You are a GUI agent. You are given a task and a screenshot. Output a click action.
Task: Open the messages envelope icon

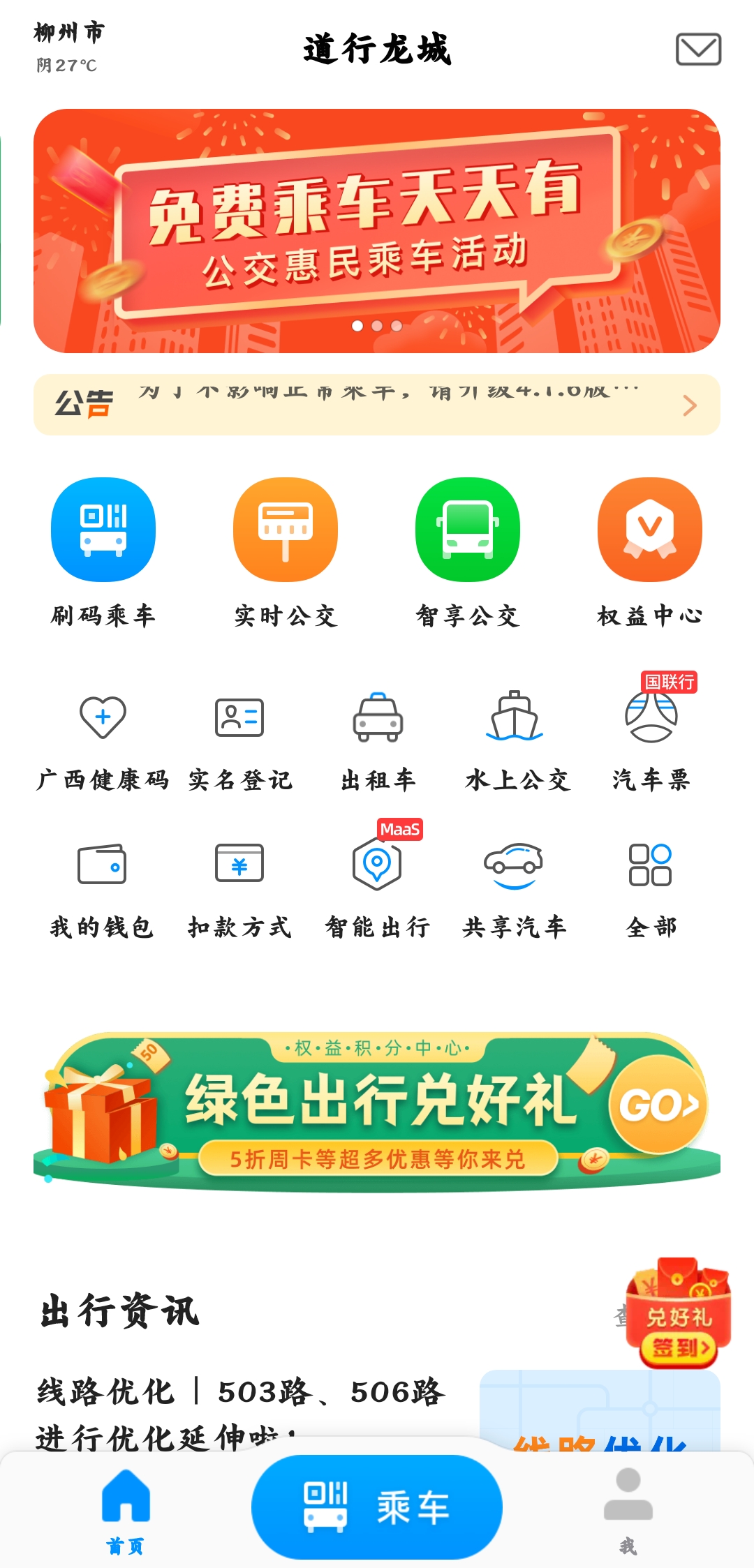pyautogui.click(x=698, y=50)
